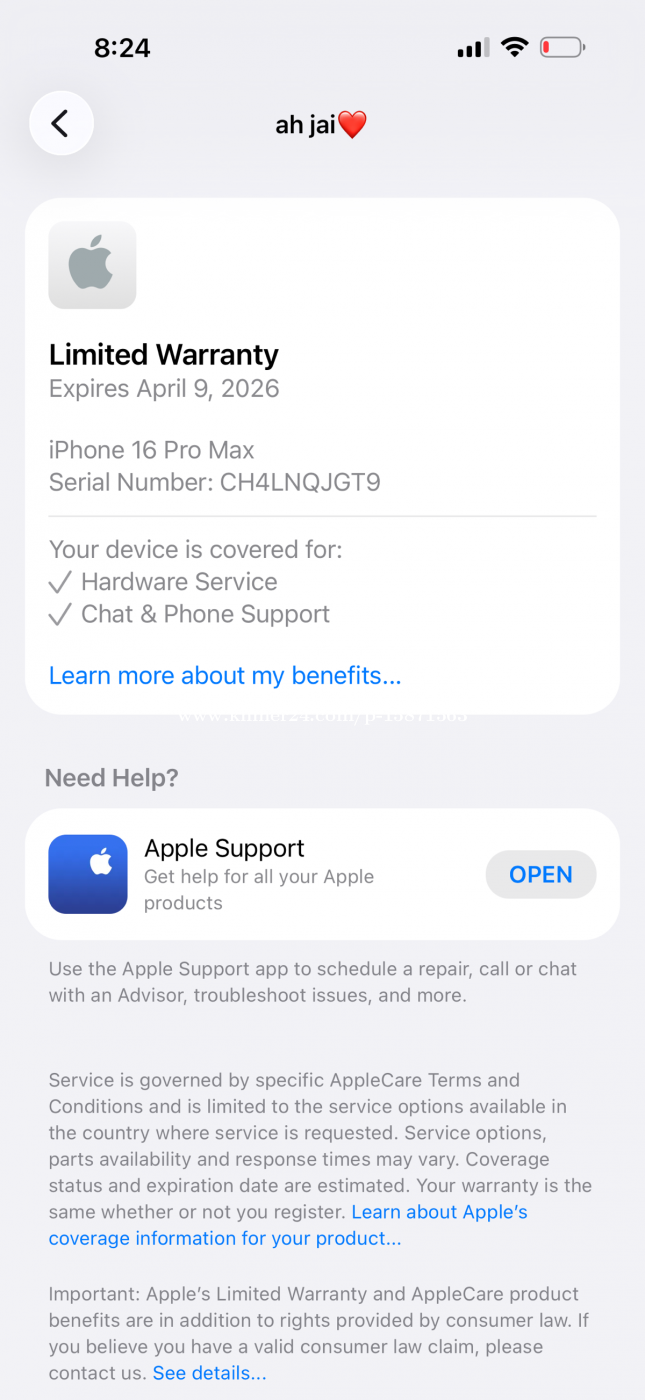645x1400 pixels.
Task: Tap OPEN for Apple Support app
Action: 540,875
